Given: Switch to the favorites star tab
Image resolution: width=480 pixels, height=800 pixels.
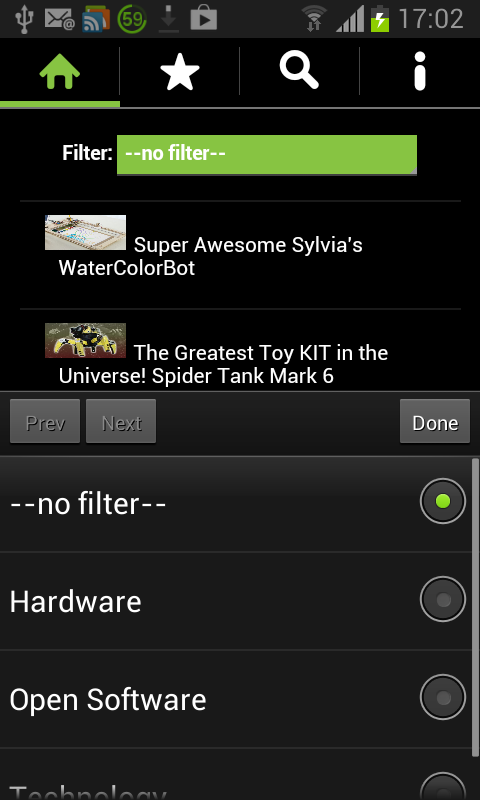Looking at the screenshot, I should (180, 72).
